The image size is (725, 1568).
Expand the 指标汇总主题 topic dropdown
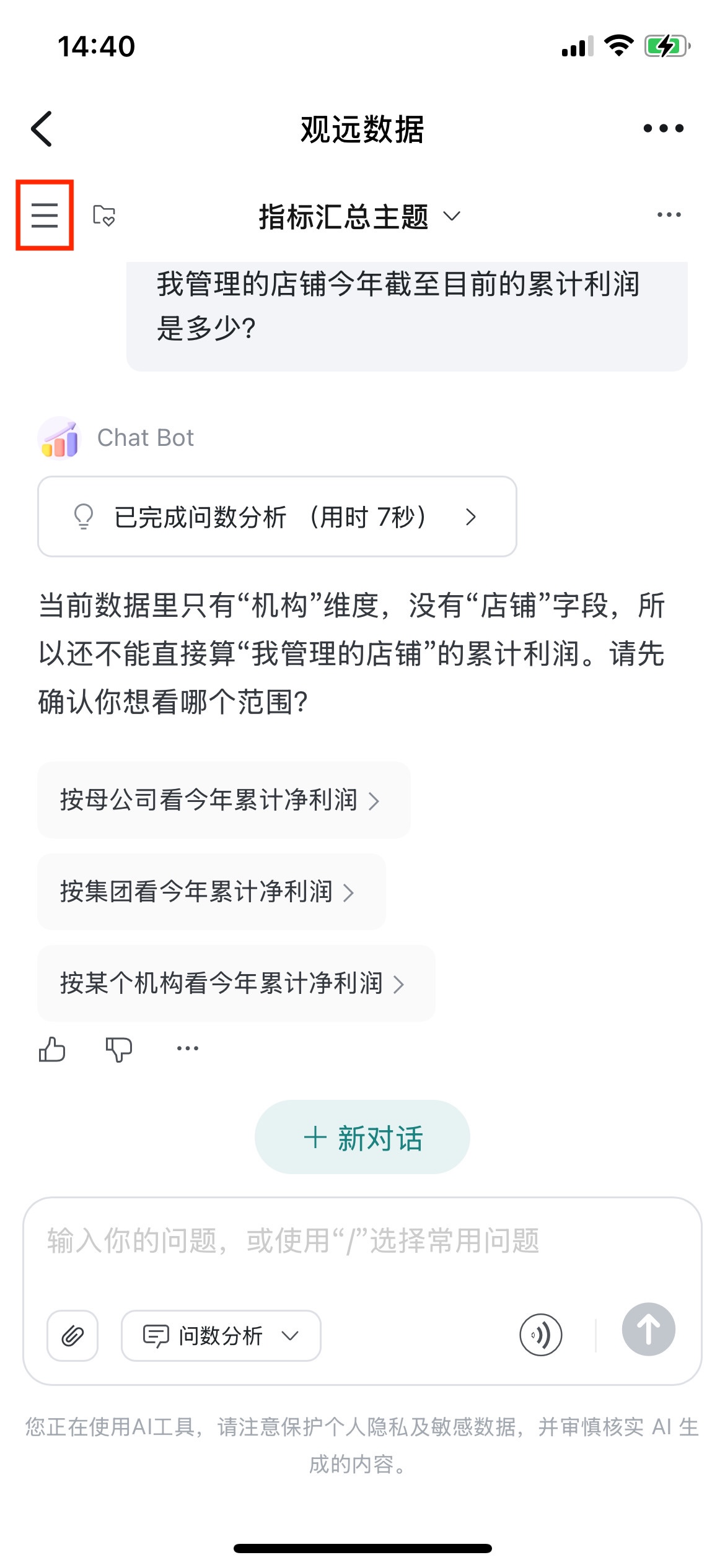pyautogui.click(x=360, y=216)
